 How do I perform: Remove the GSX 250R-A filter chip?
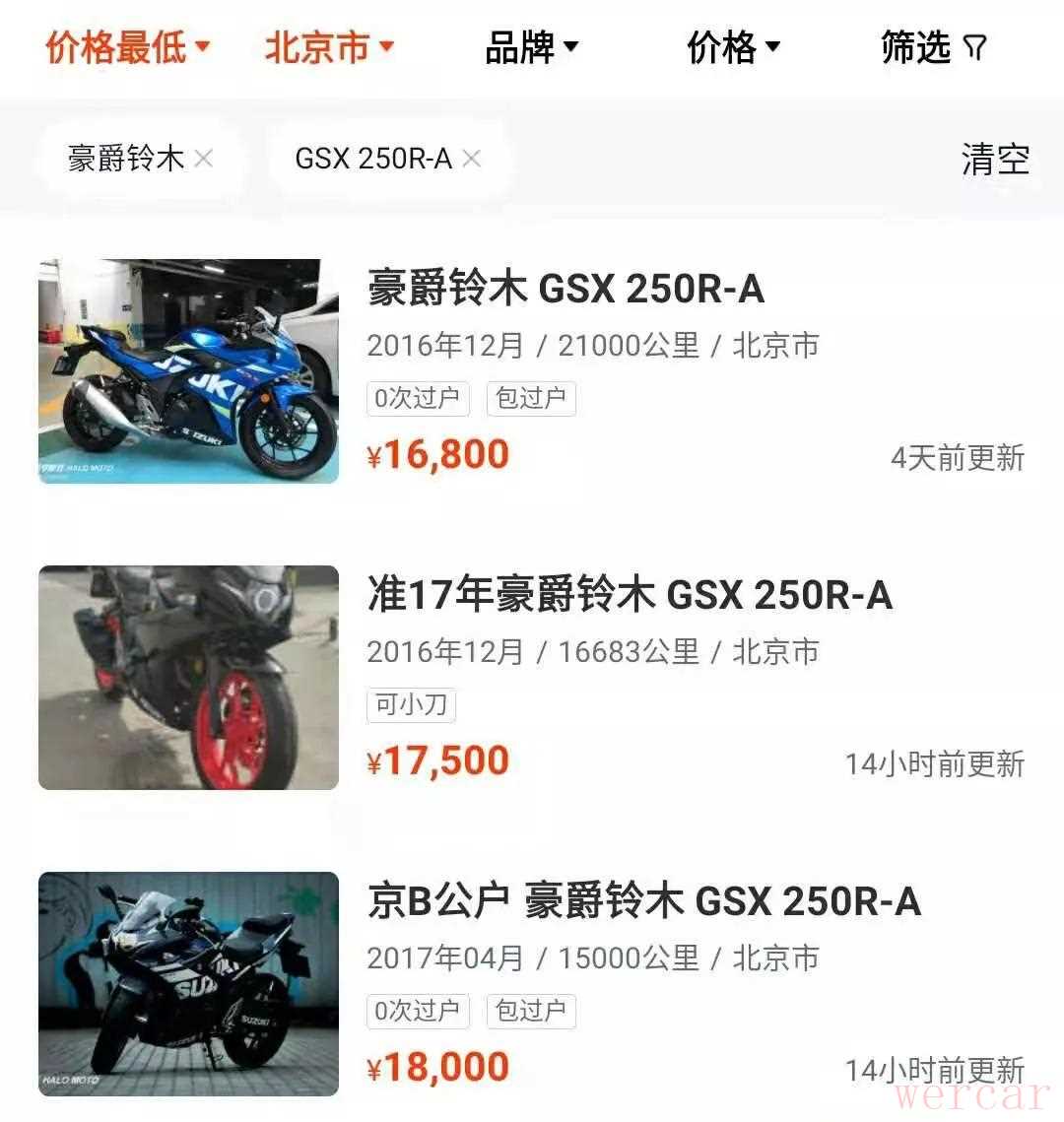tap(472, 159)
